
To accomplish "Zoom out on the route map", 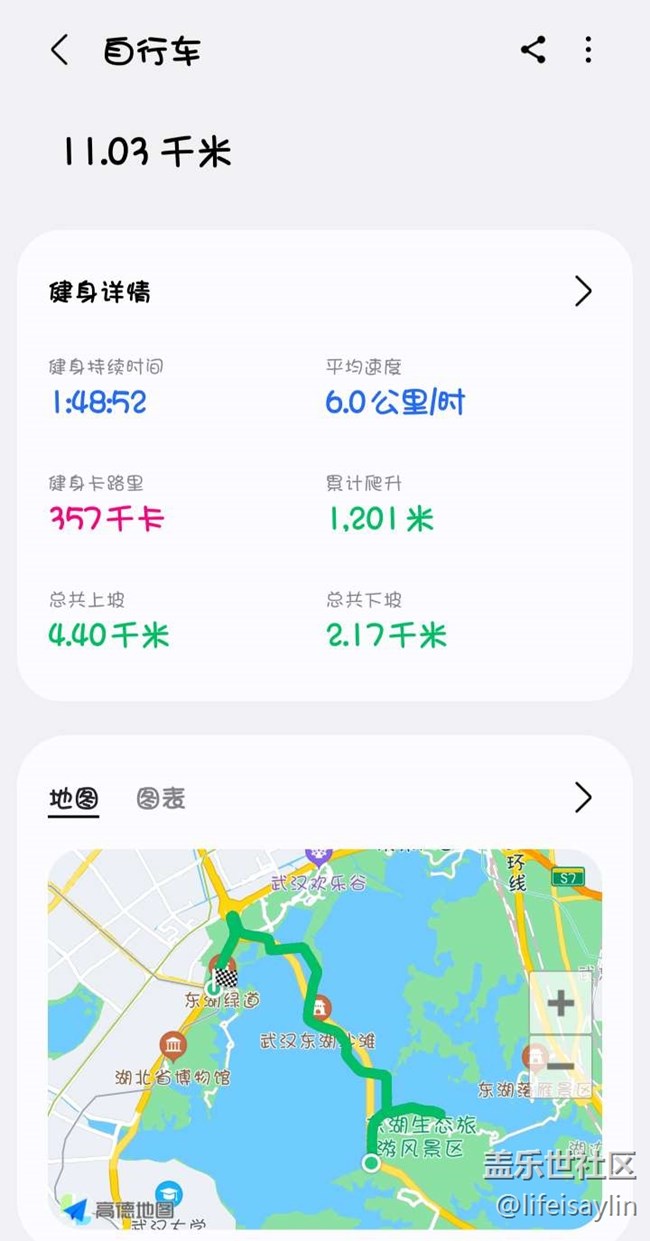I will point(560,1065).
